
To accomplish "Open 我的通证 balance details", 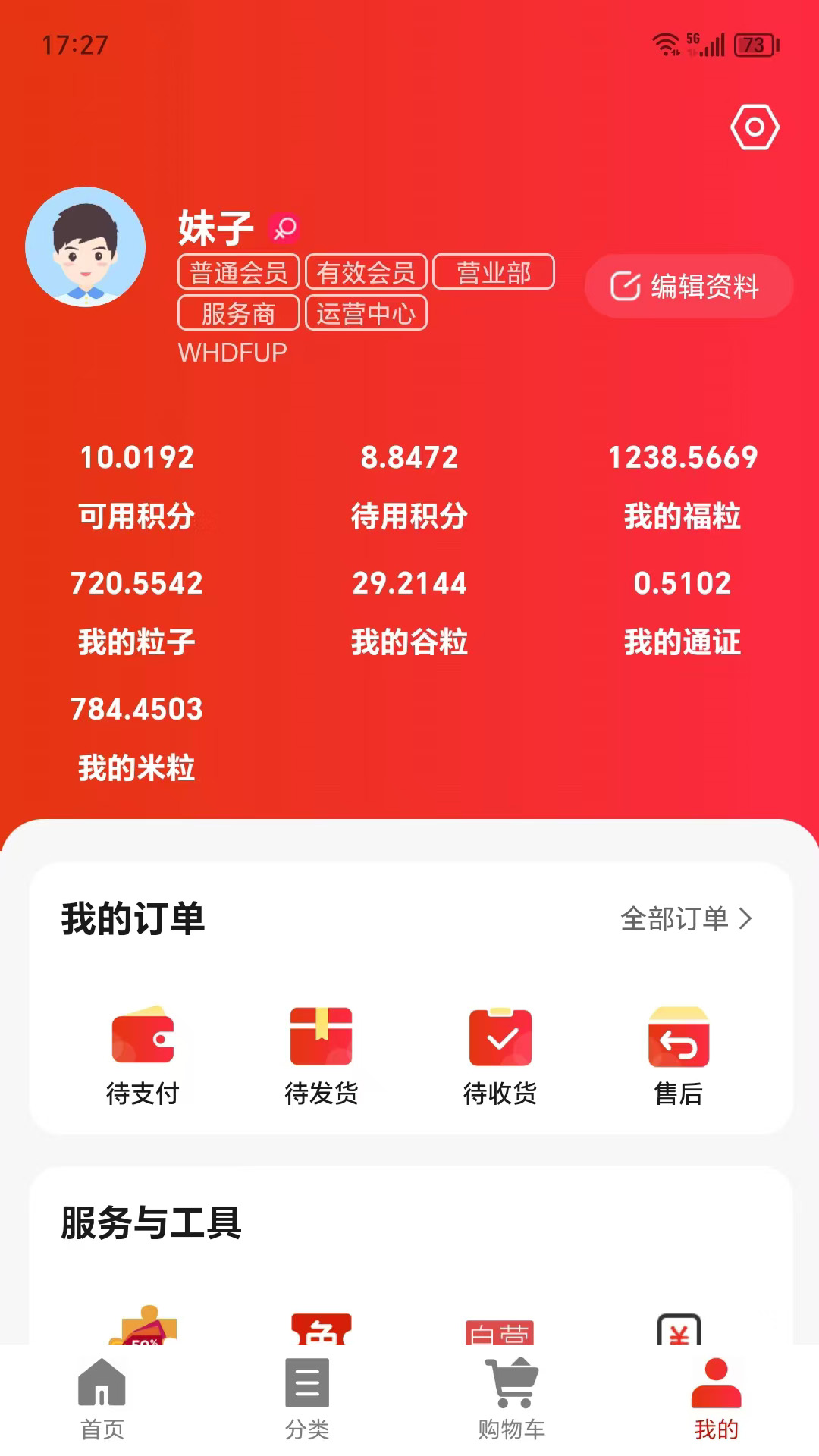I will tap(682, 613).
